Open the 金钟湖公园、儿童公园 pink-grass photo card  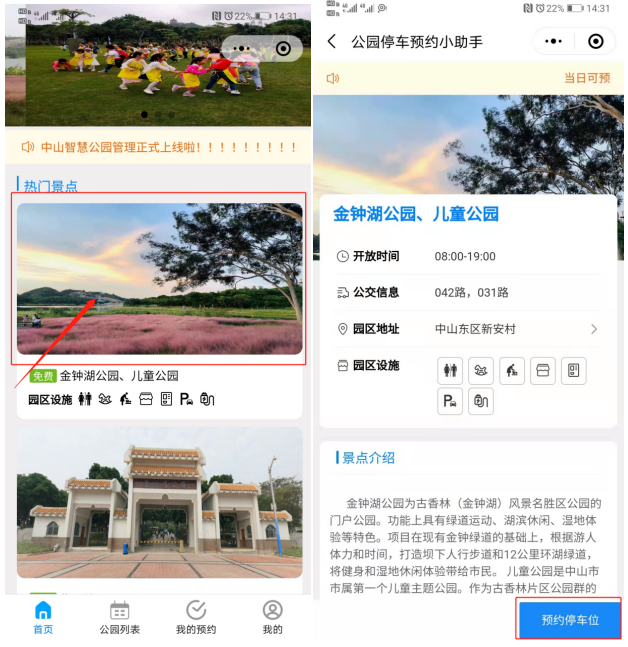pyautogui.click(x=160, y=279)
